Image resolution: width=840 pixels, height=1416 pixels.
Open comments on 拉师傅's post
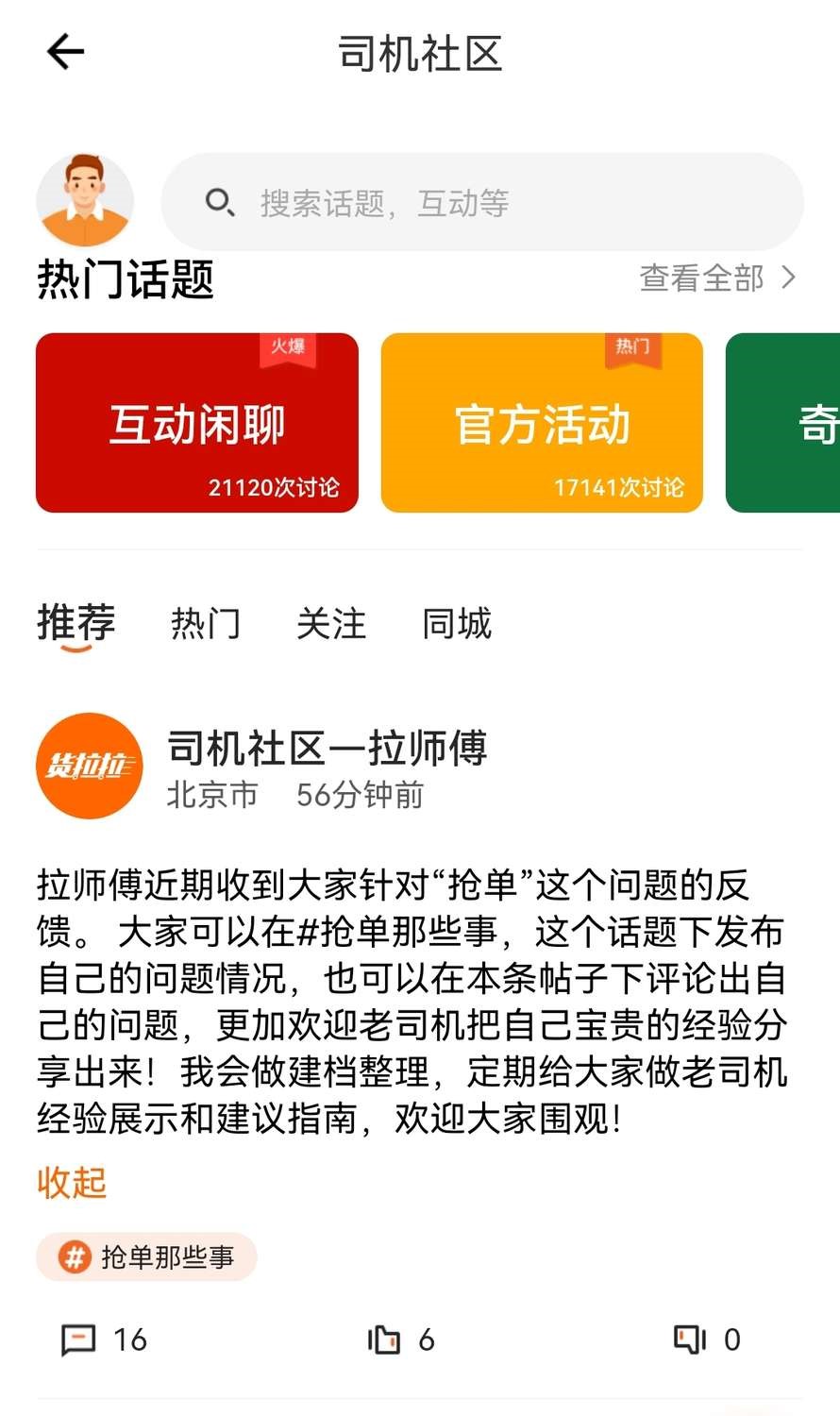(104, 1339)
